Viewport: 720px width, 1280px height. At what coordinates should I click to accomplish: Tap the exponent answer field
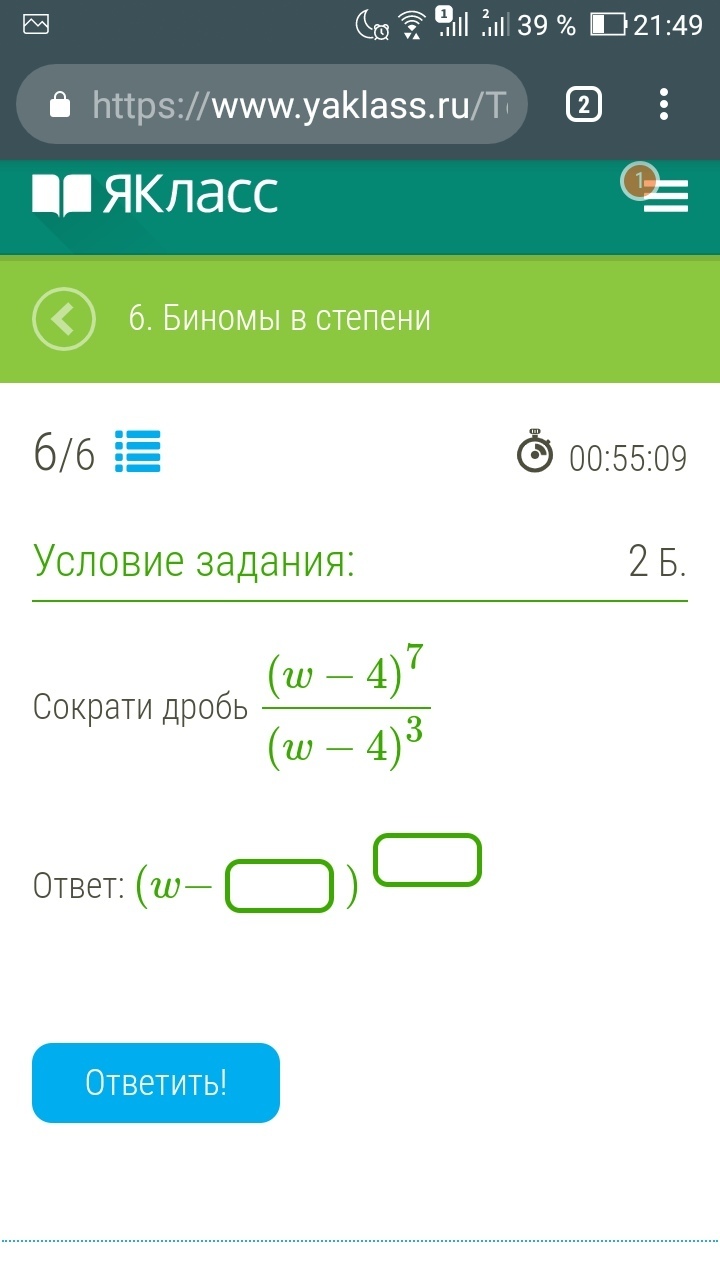pos(428,860)
